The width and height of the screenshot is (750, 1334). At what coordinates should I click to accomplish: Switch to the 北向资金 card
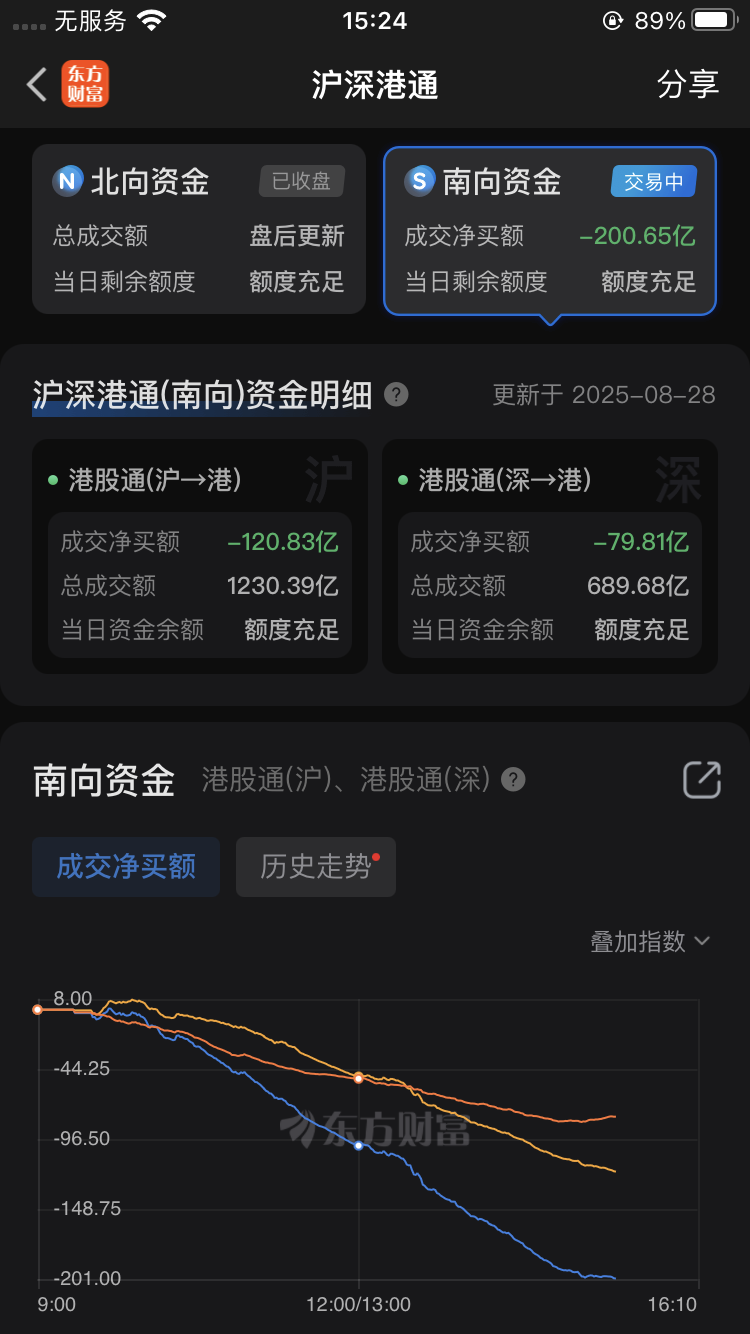[199, 229]
